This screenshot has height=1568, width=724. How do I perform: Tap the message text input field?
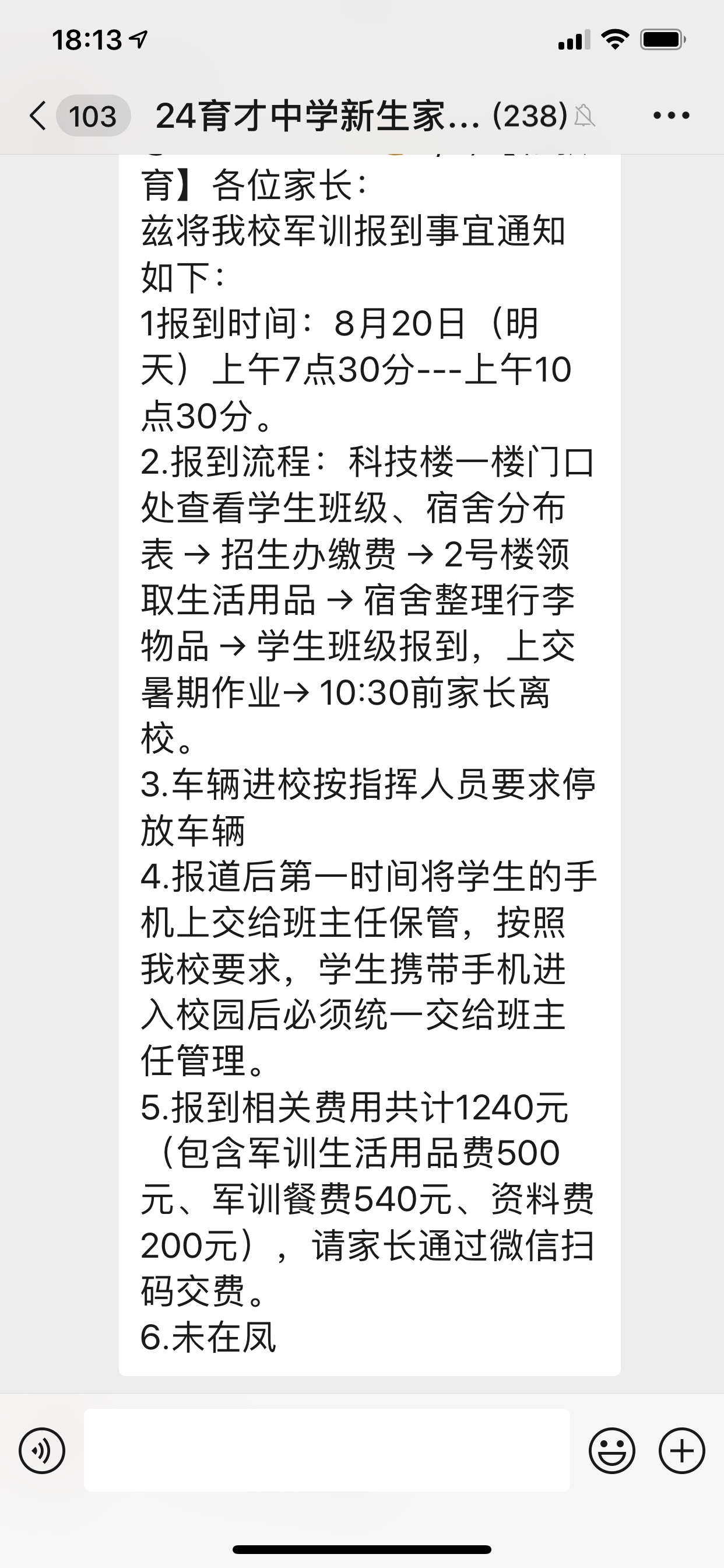point(326,1451)
